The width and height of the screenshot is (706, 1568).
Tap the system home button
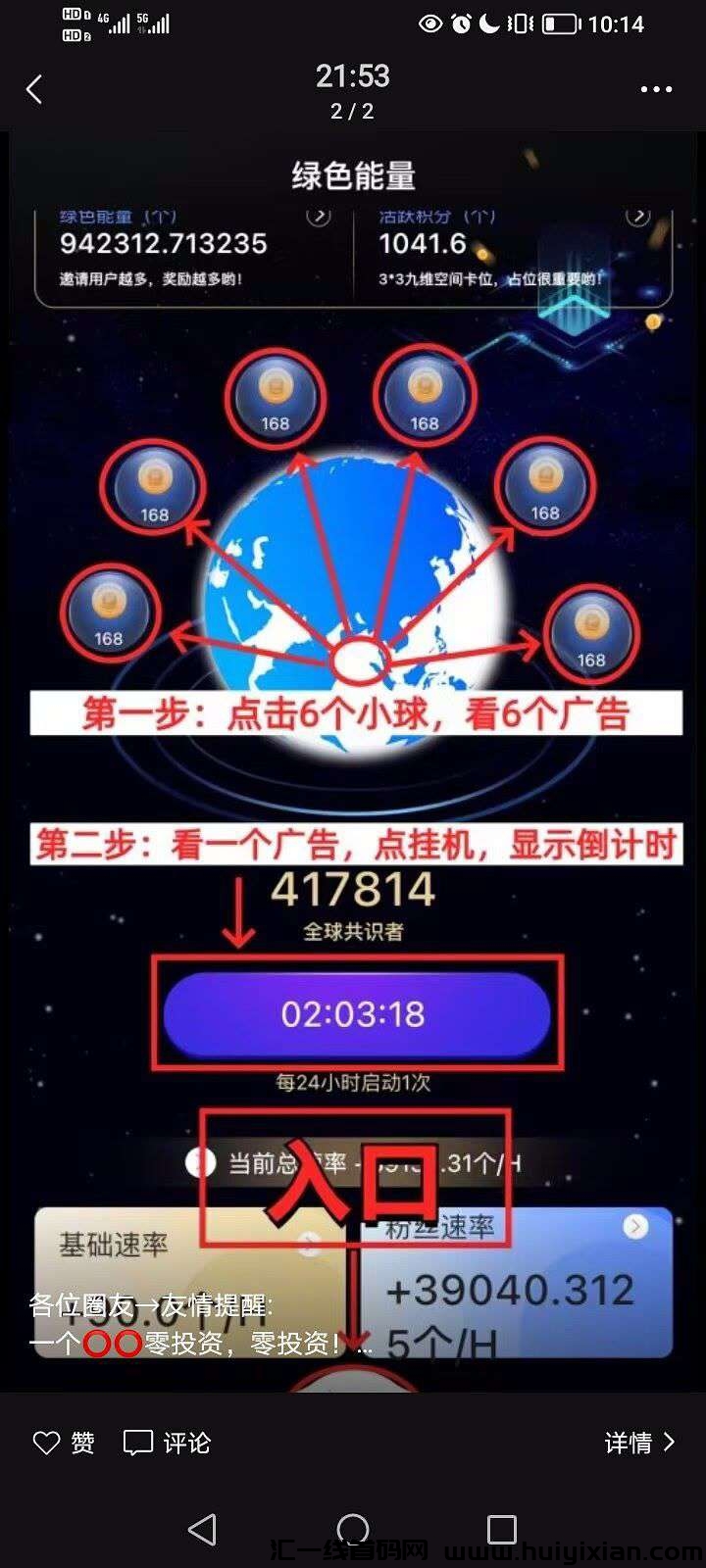pos(353,1529)
